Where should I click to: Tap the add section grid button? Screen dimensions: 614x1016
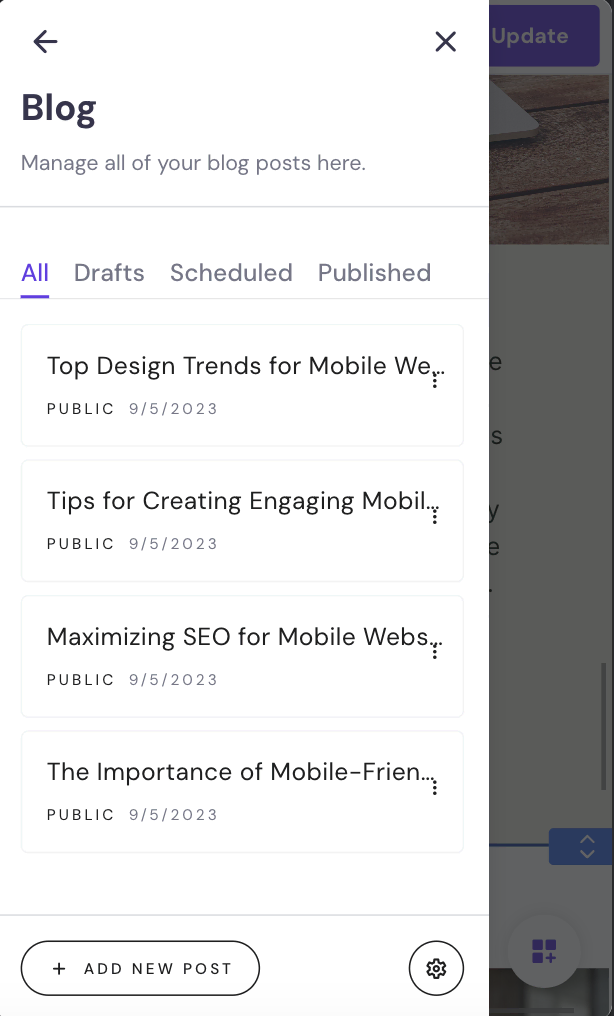(x=544, y=951)
